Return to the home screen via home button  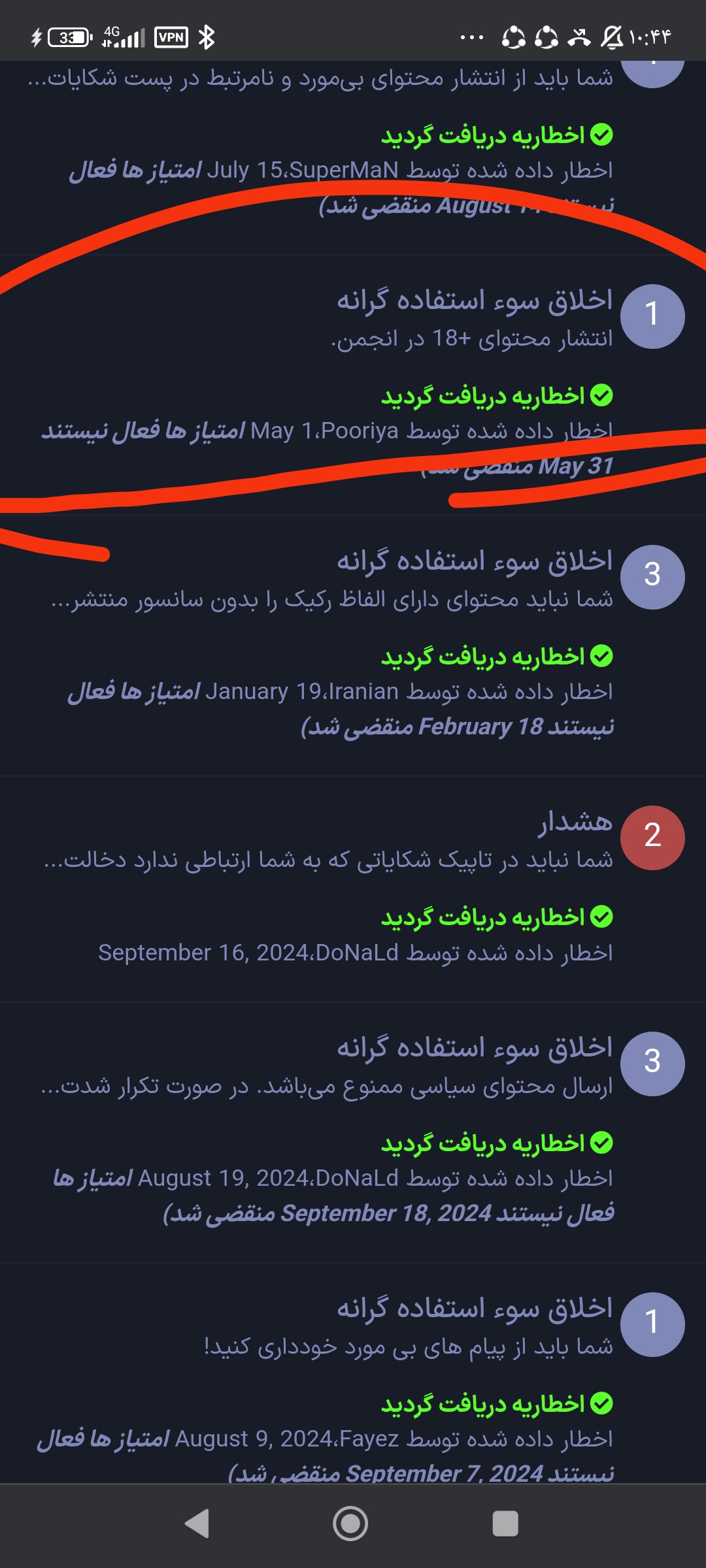[x=350, y=1524]
